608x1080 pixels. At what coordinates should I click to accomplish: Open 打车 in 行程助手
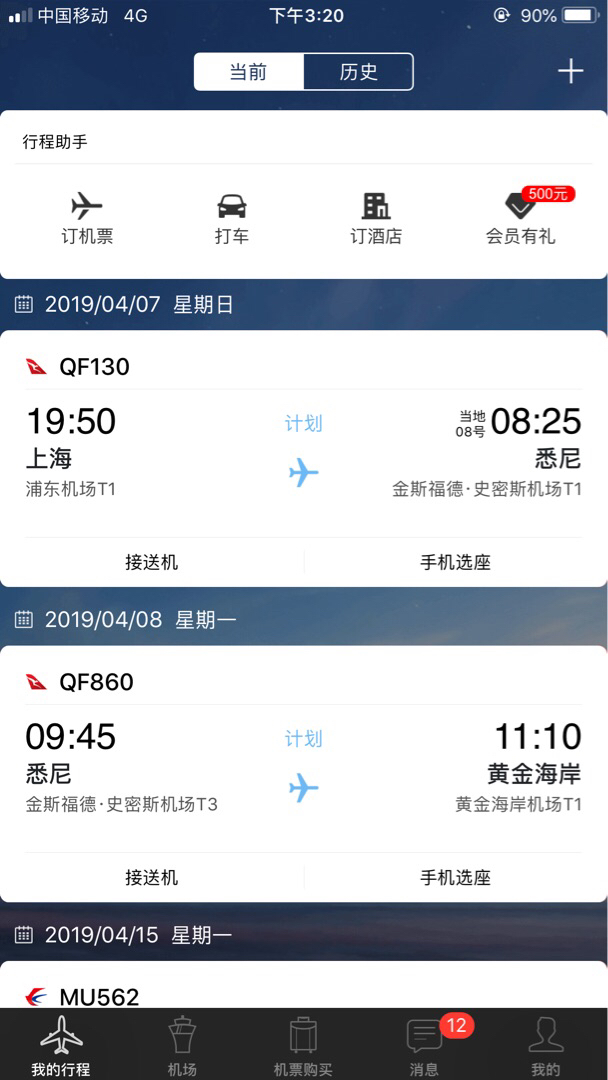tap(231, 219)
